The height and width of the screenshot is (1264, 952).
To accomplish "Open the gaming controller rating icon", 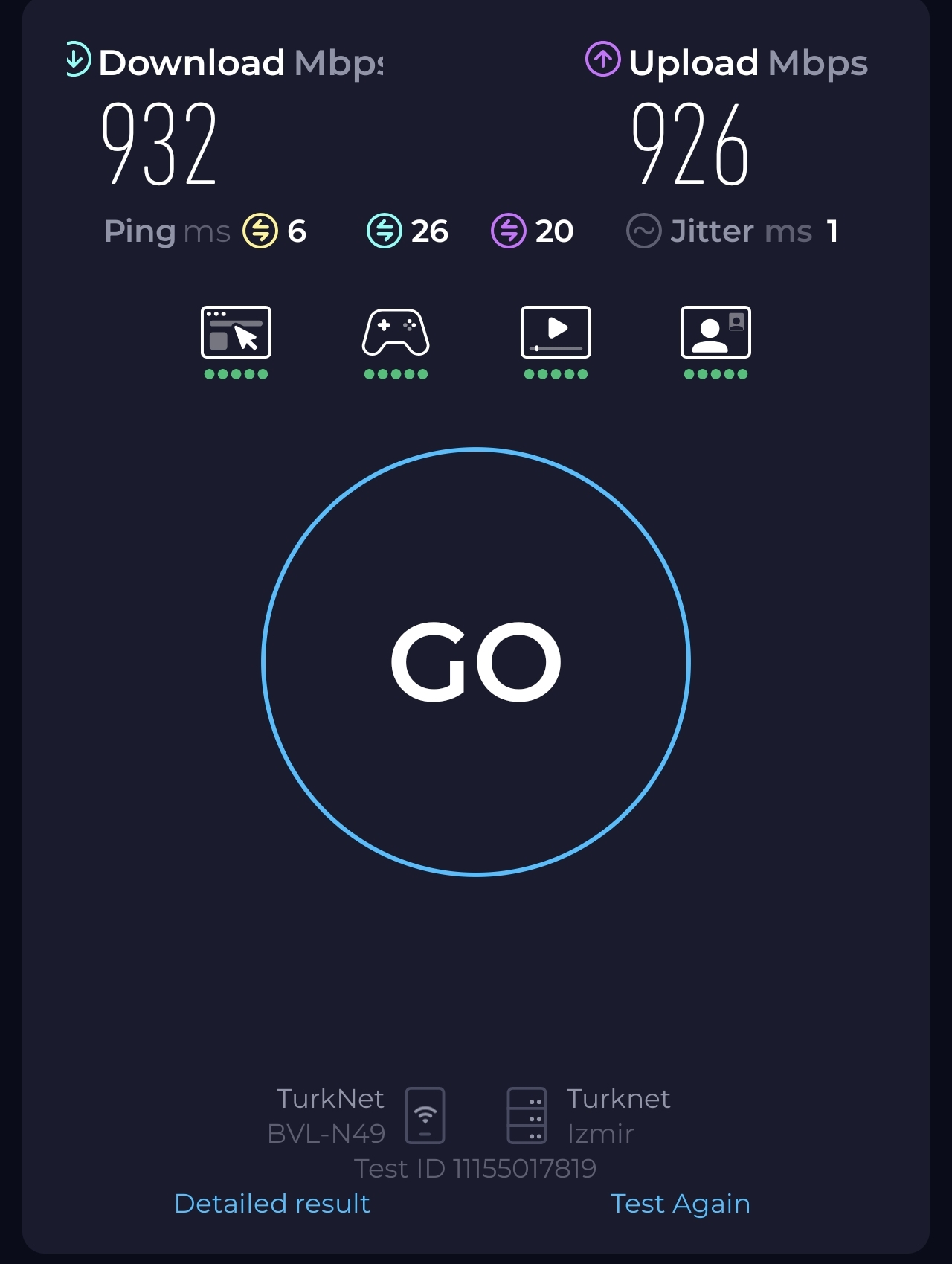I will point(396,333).
